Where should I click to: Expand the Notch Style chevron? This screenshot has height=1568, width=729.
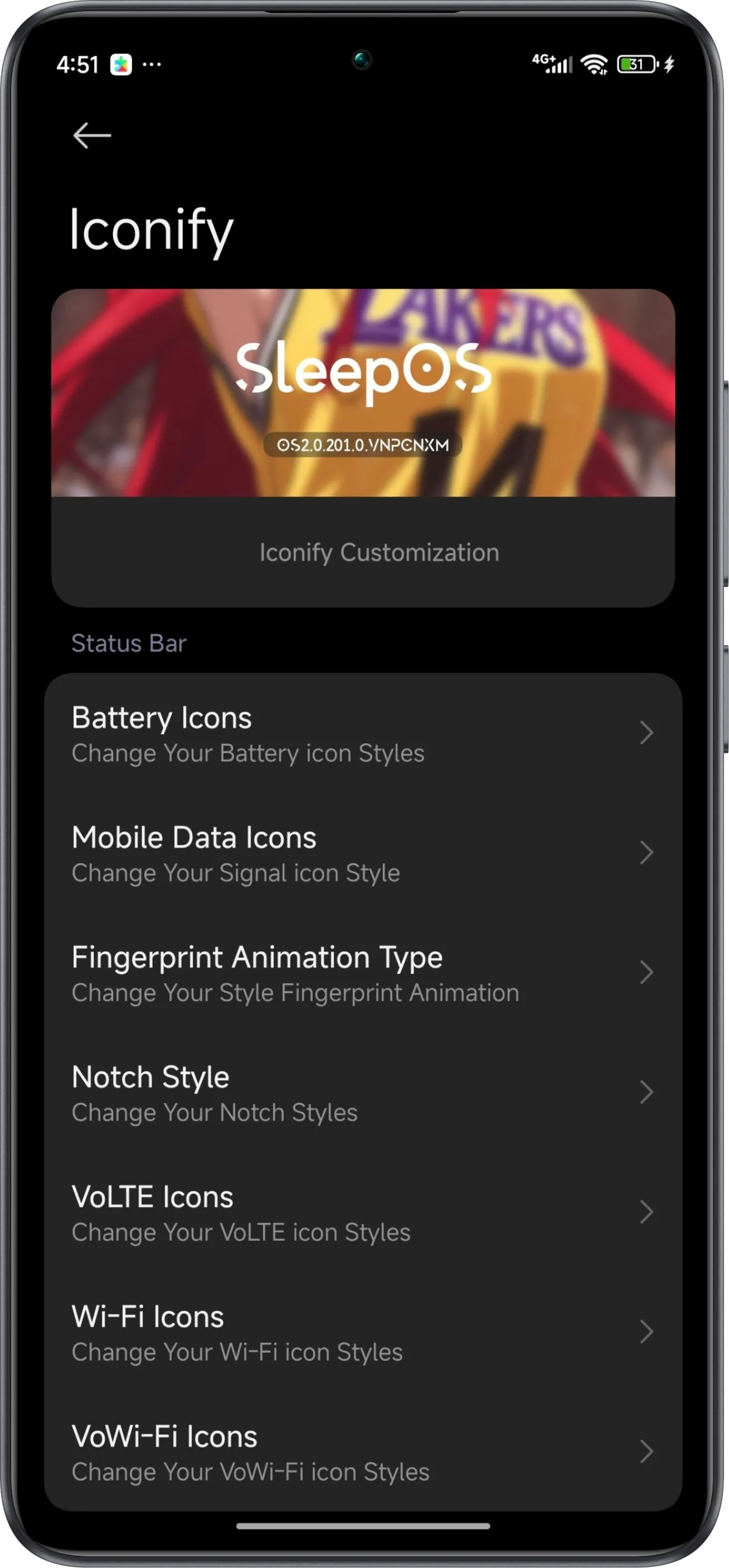(647, 1093)
